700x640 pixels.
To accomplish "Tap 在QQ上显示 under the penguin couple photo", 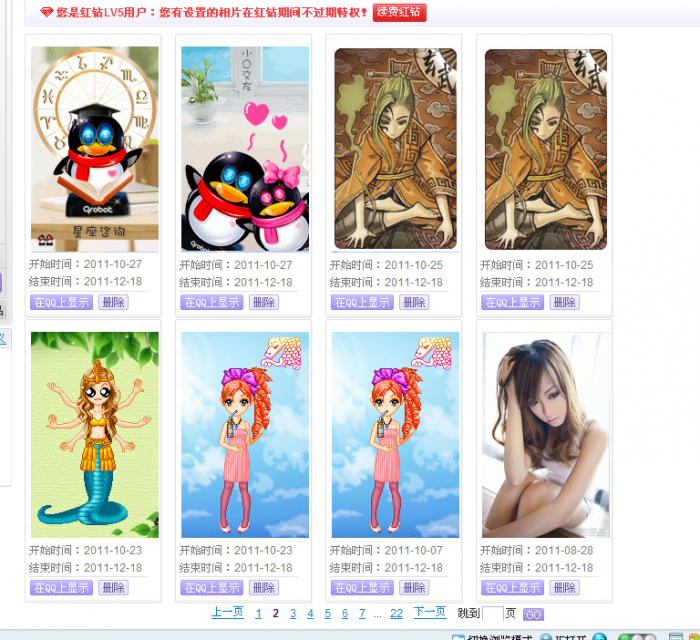I will (x=211, y=302).
